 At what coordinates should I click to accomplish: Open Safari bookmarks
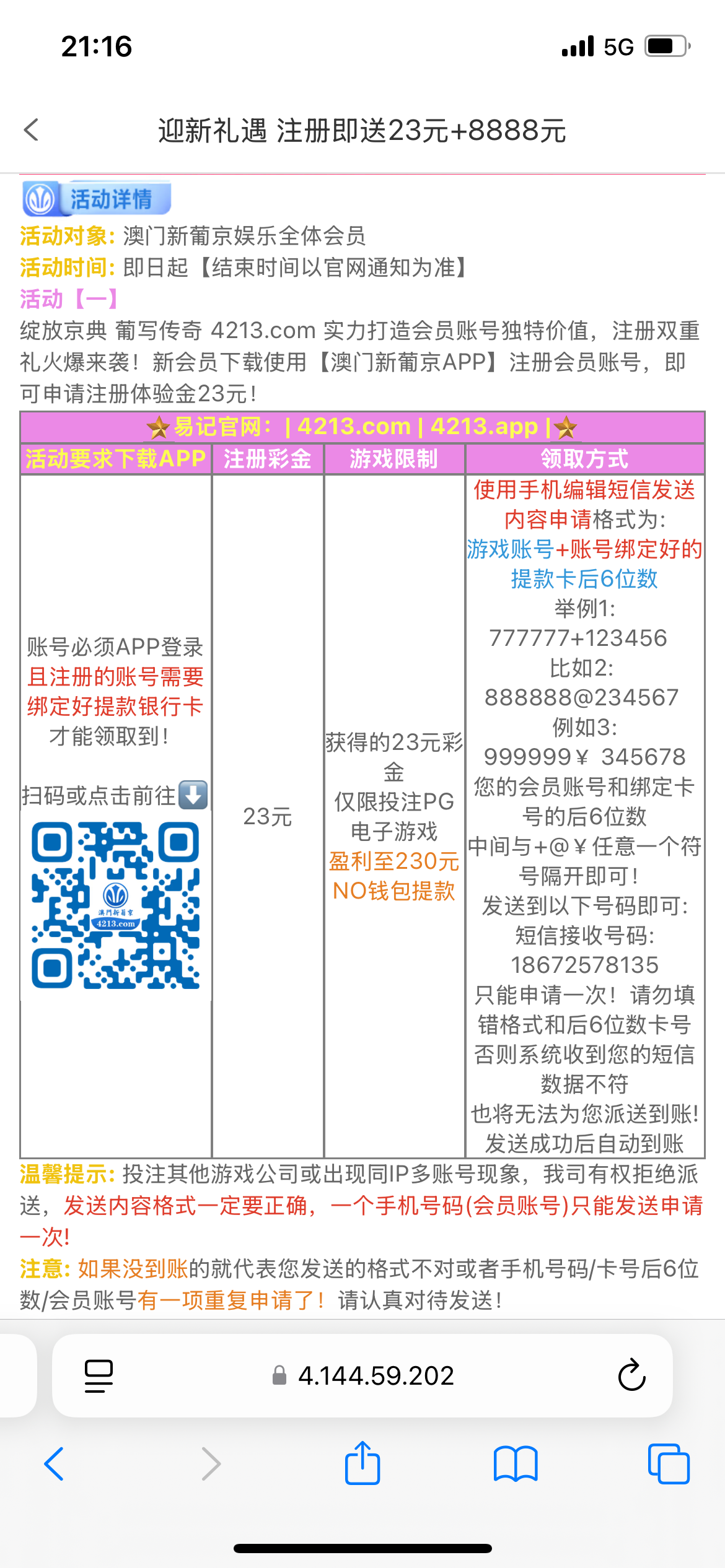[x=516, y=1464]
